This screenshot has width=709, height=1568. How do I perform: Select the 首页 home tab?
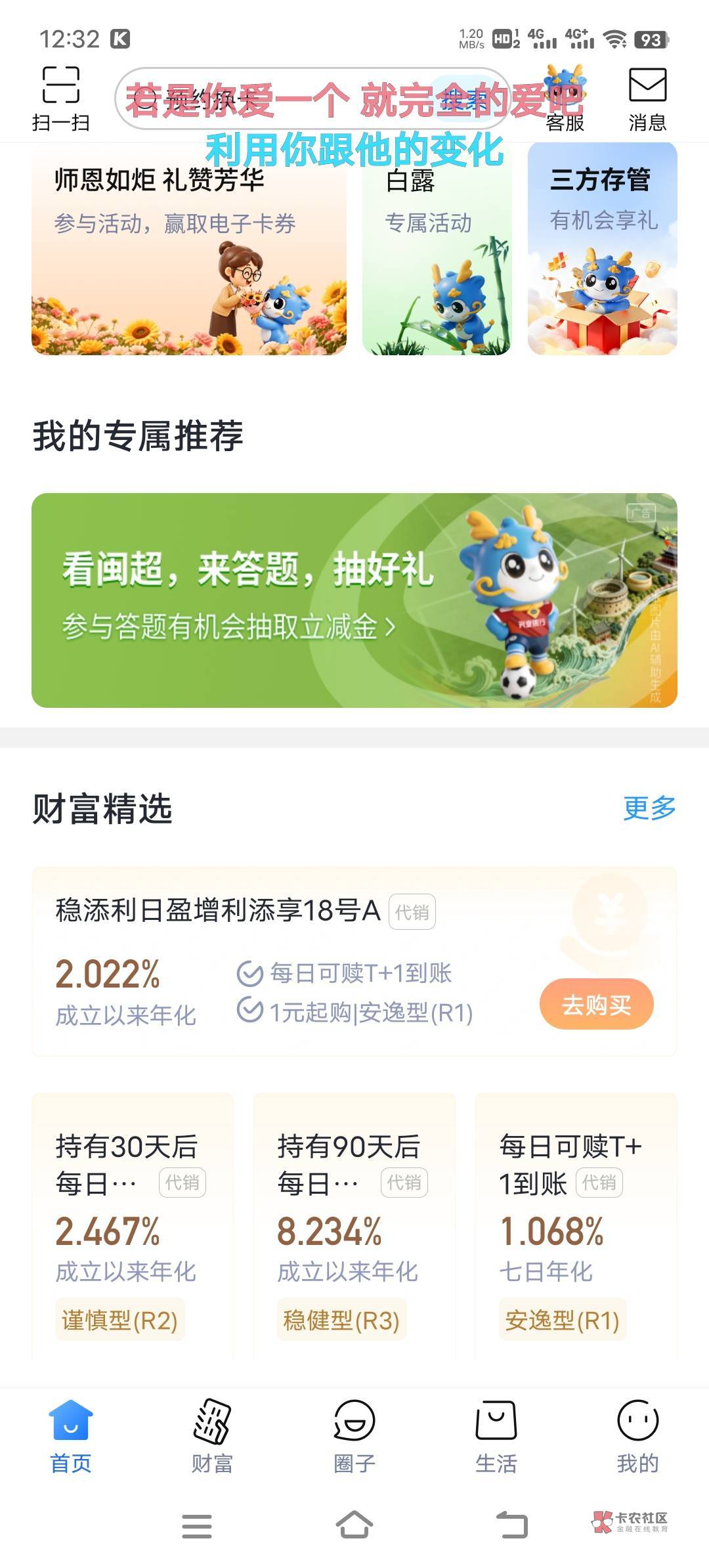pos(71,1436)
